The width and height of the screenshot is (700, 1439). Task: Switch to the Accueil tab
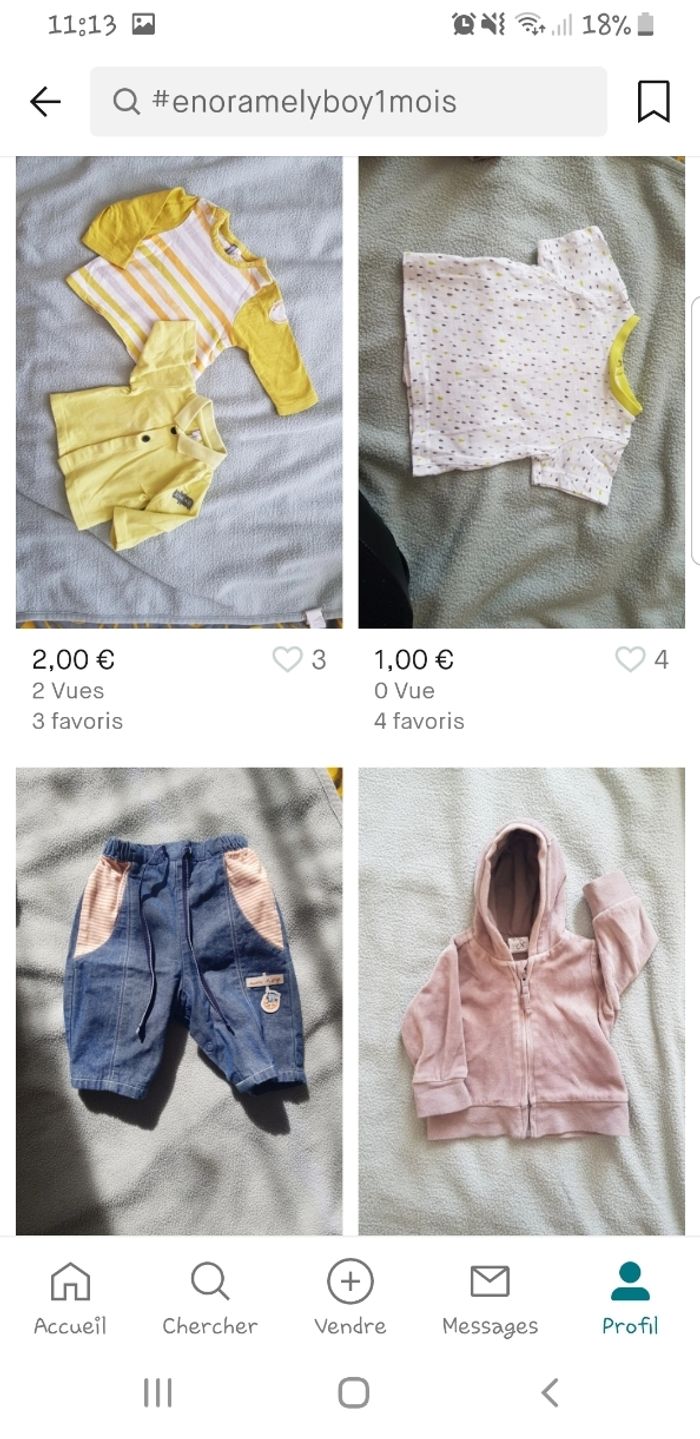pyautogui.click(x=70, y=1299)
